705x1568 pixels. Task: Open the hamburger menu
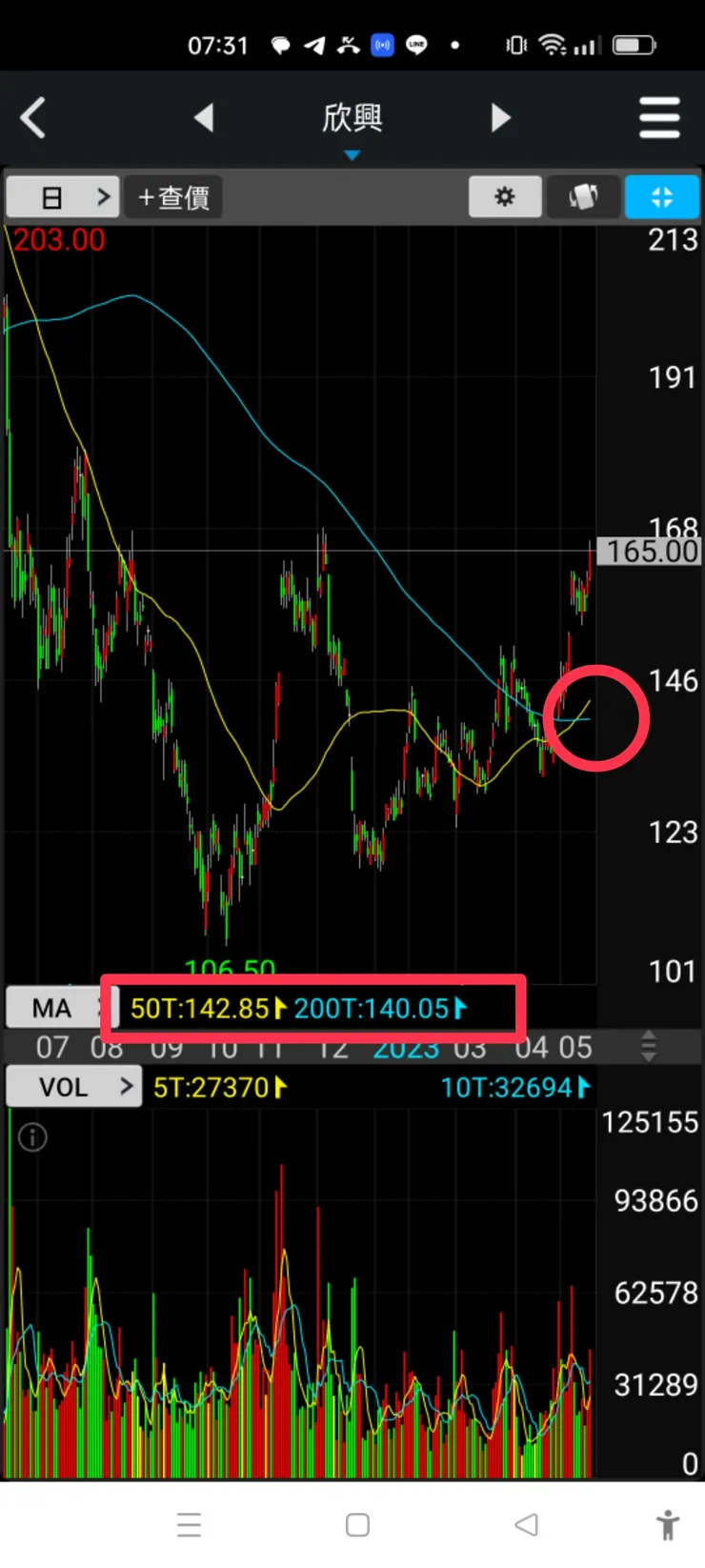pyautogui.click(x=659, y=119)
